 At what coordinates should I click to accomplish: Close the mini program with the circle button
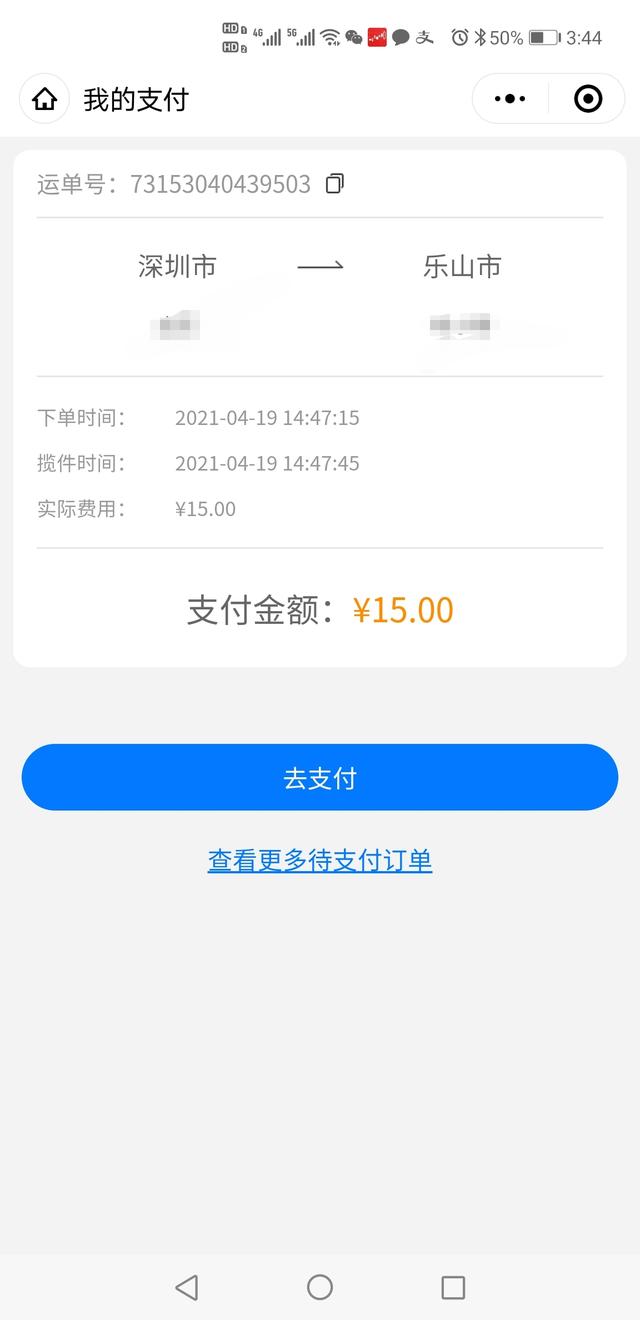588,99
